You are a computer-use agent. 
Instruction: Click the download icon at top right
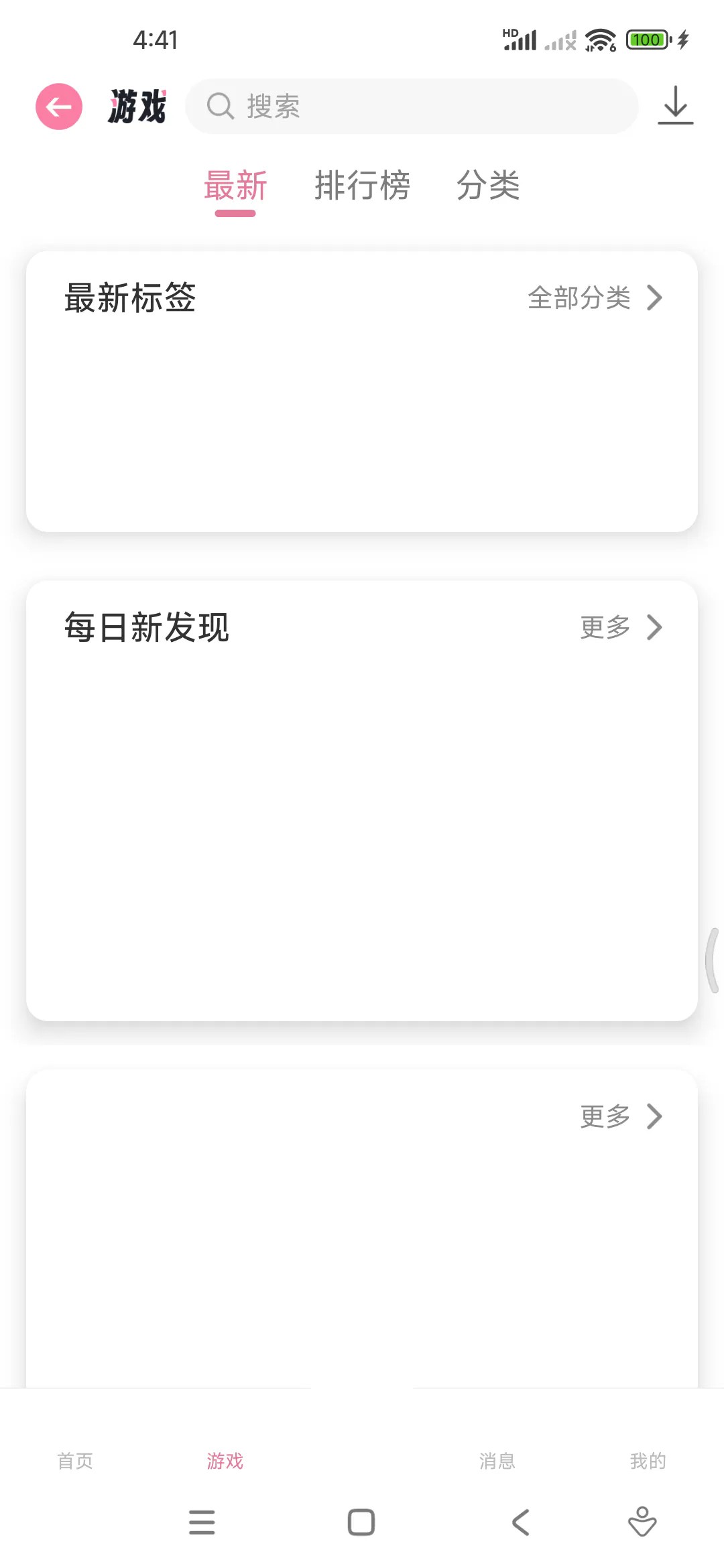click(676, 107)
